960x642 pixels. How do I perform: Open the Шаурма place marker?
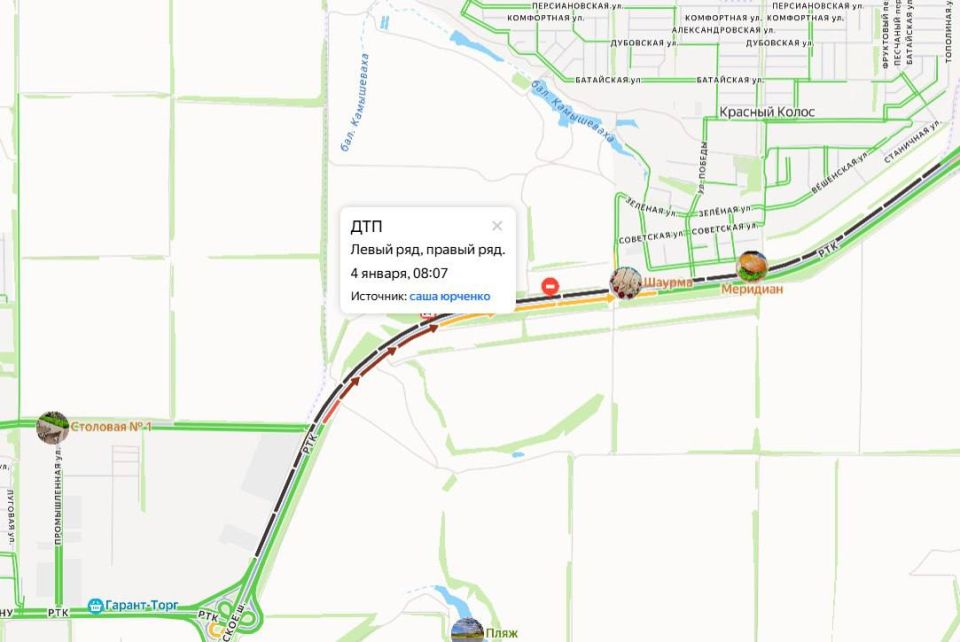click(x=626, y=282)
